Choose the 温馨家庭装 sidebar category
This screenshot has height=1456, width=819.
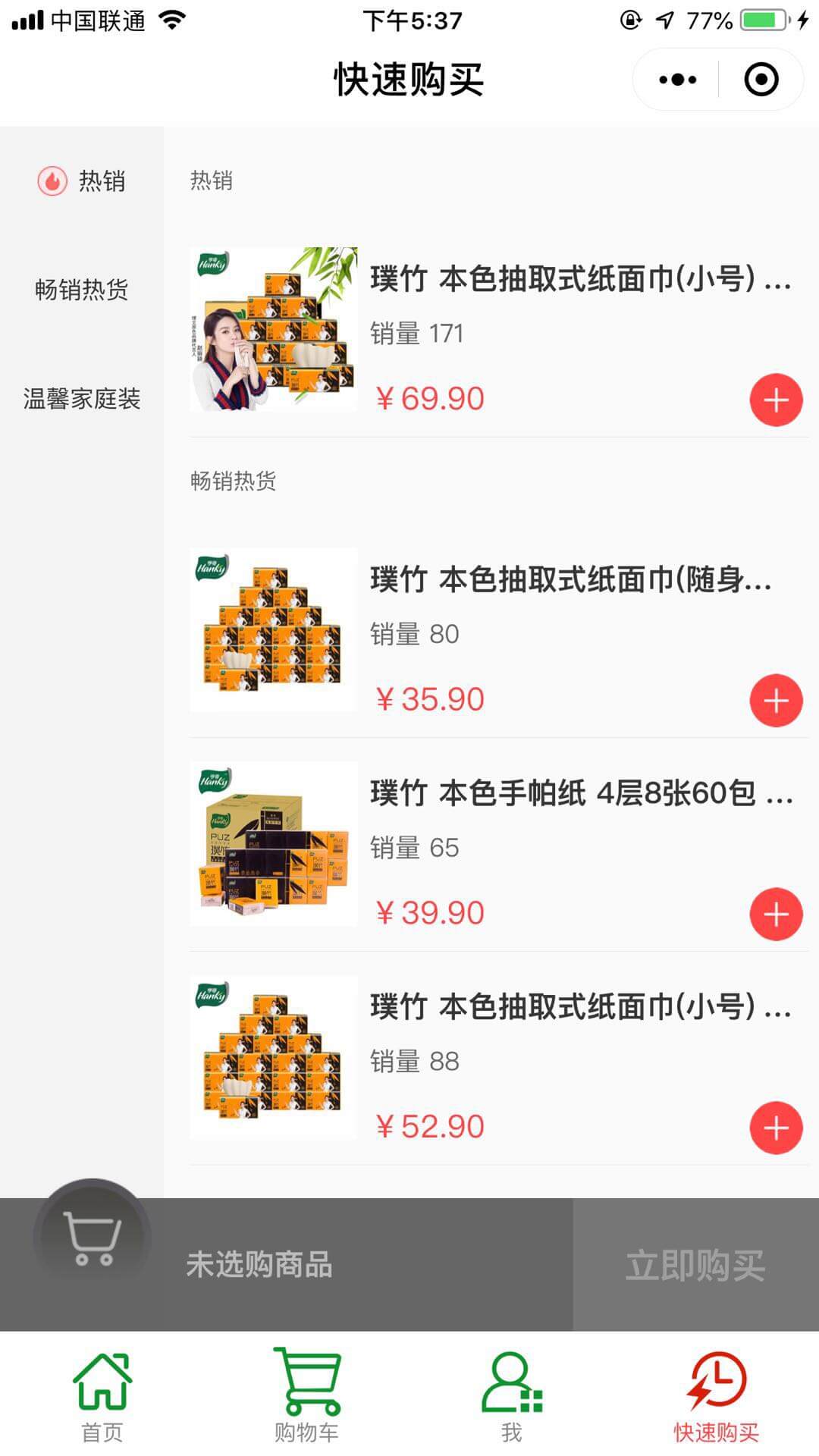(82, 399)
